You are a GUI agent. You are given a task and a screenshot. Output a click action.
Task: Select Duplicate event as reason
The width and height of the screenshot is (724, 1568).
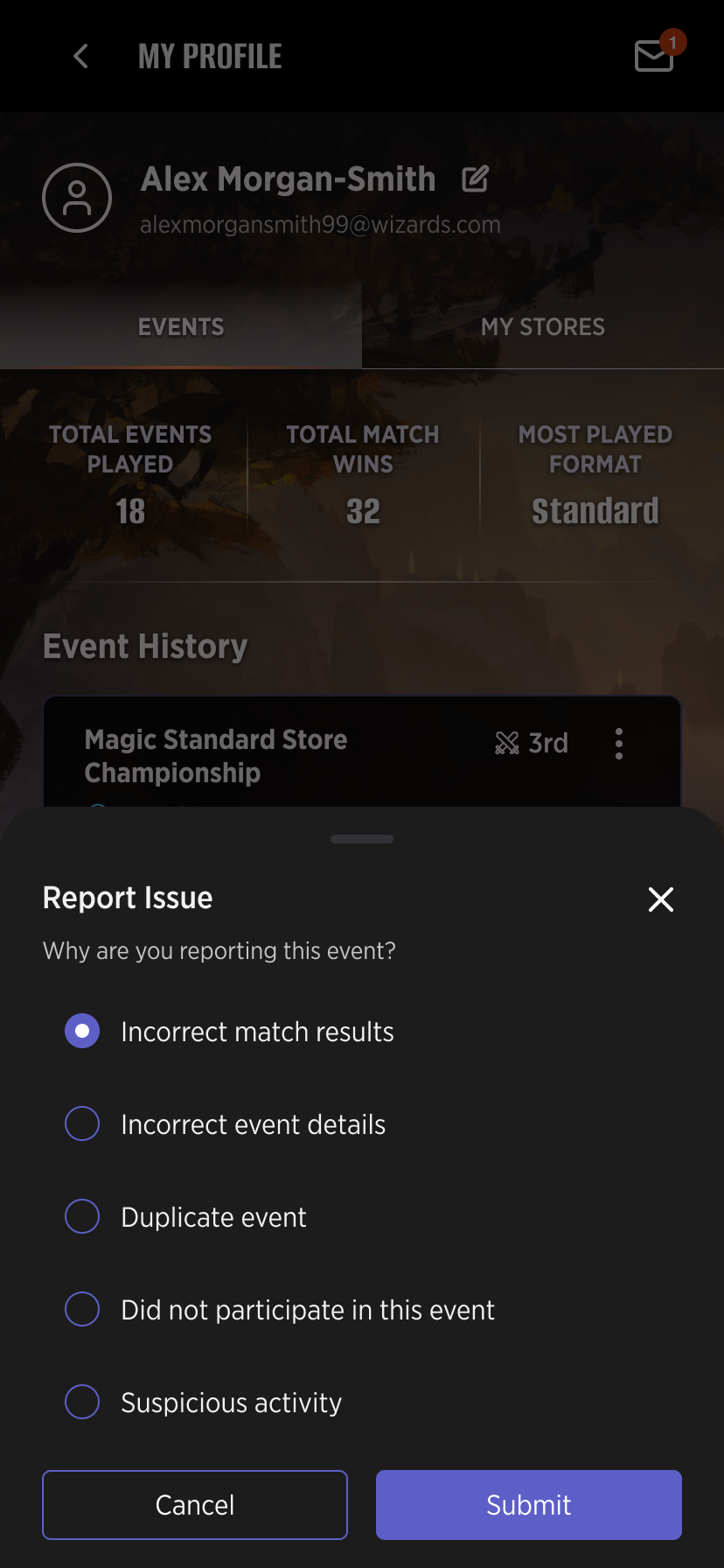click(82, 1216)
